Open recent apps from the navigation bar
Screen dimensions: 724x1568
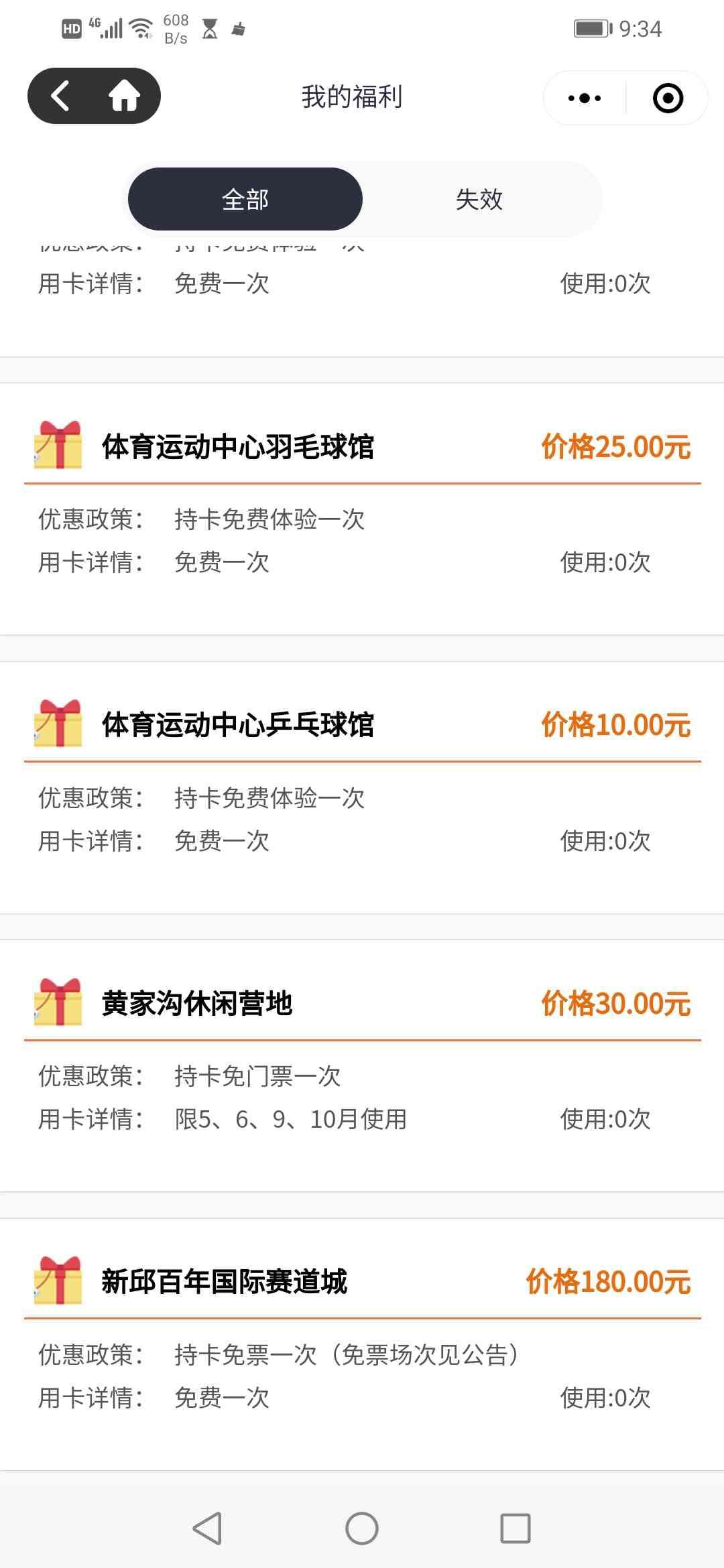[516, 1528]
